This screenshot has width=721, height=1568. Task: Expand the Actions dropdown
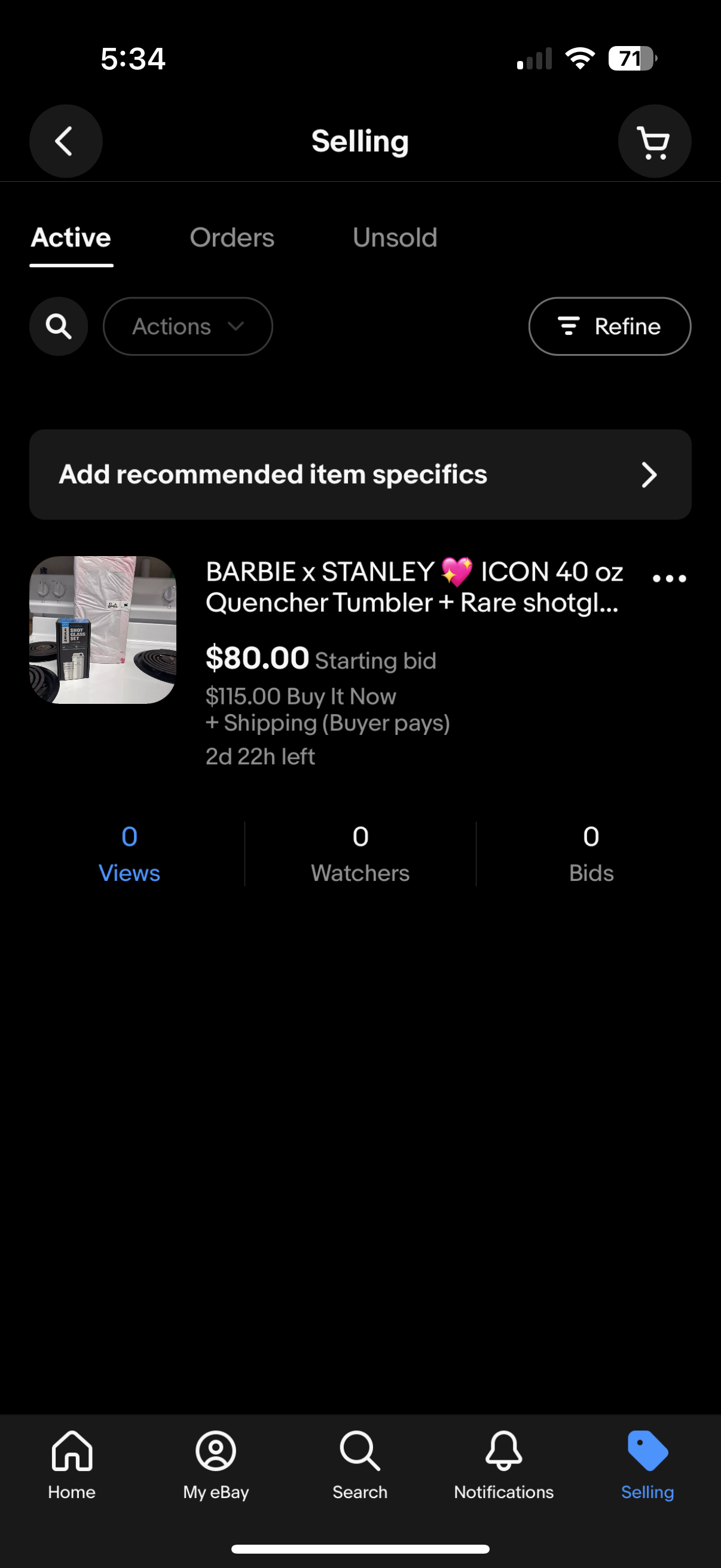[187, 327]
